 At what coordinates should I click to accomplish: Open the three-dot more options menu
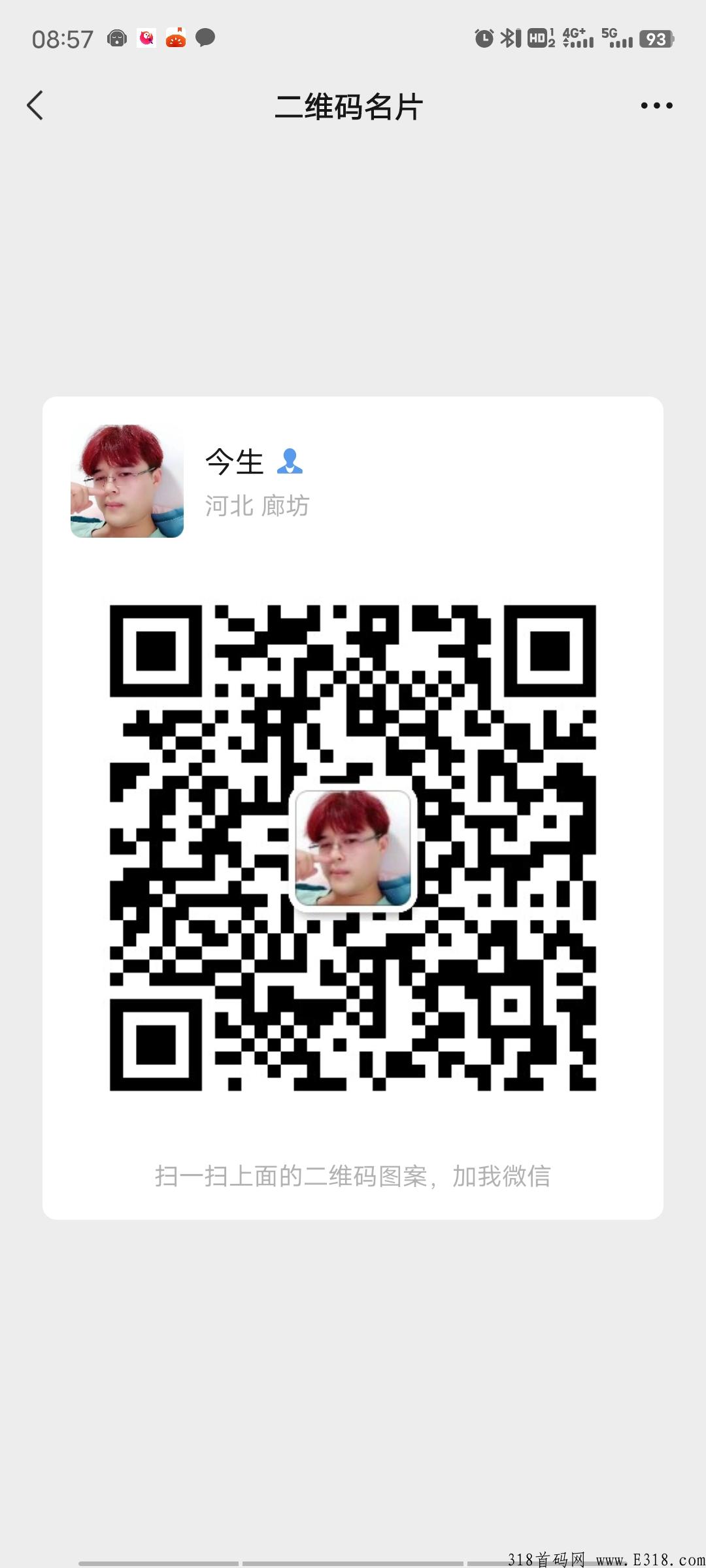656,105
